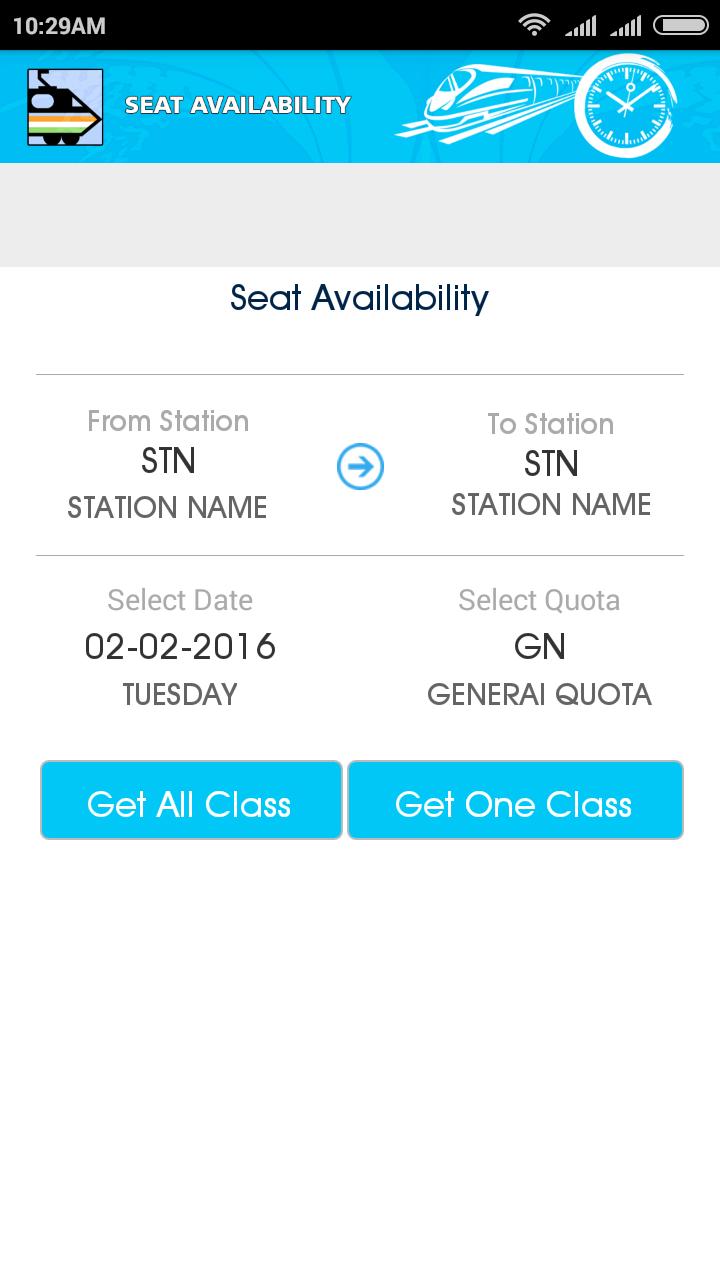This screenshot has height=1280, width=720.
Task: Change GN quota to another quota
Action: click(540, 645)
